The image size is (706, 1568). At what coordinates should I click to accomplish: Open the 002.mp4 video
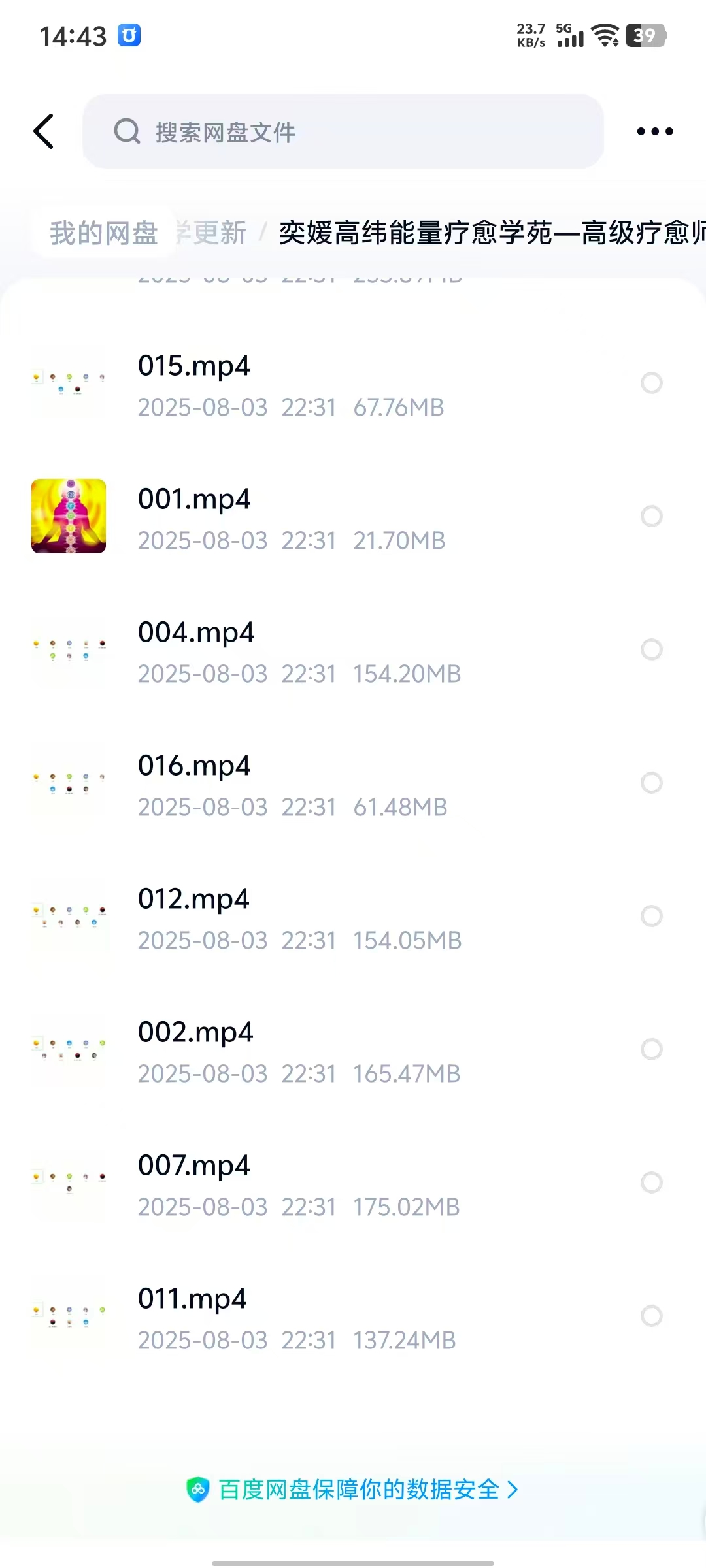click(195, 1033)
